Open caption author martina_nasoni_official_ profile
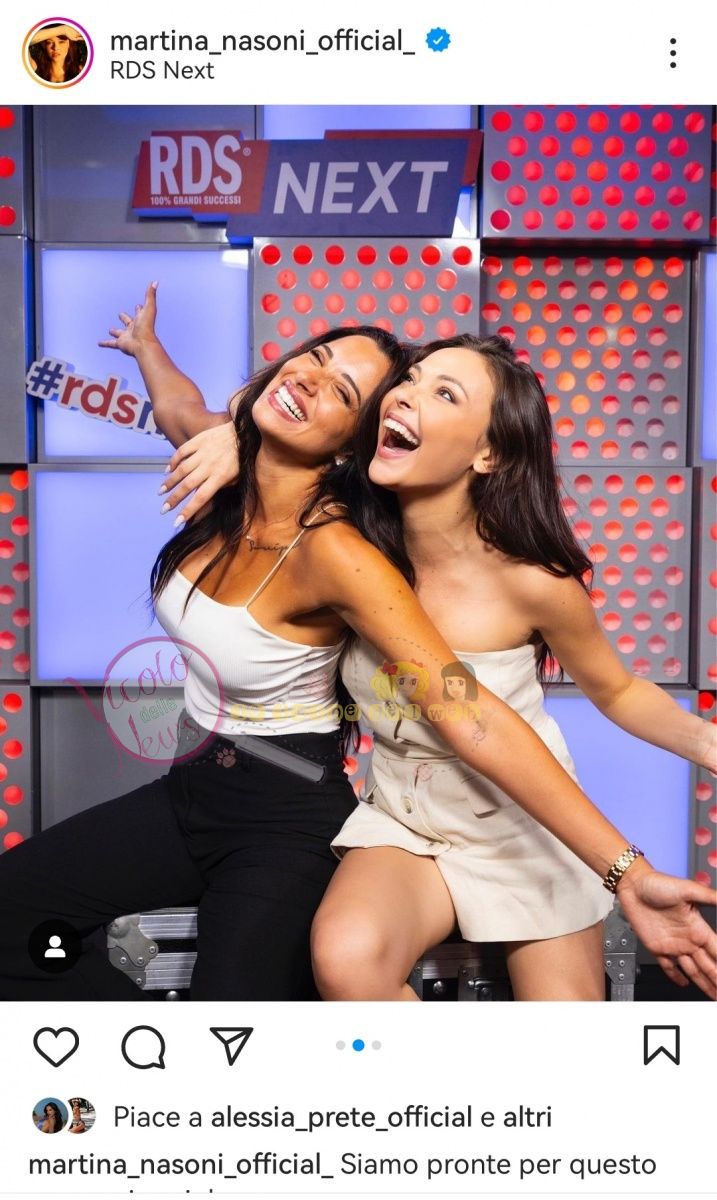 (180, 1165)
